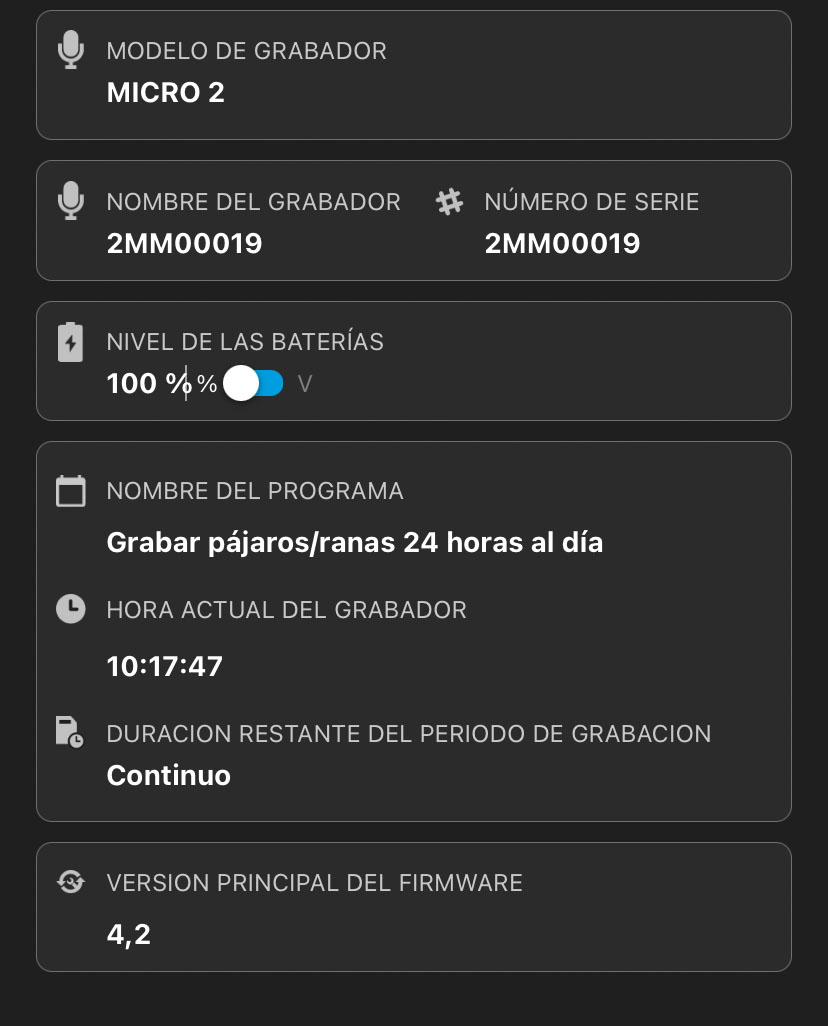
Task: Click the firmware version 4,2 value
Action: pos(128,933)
